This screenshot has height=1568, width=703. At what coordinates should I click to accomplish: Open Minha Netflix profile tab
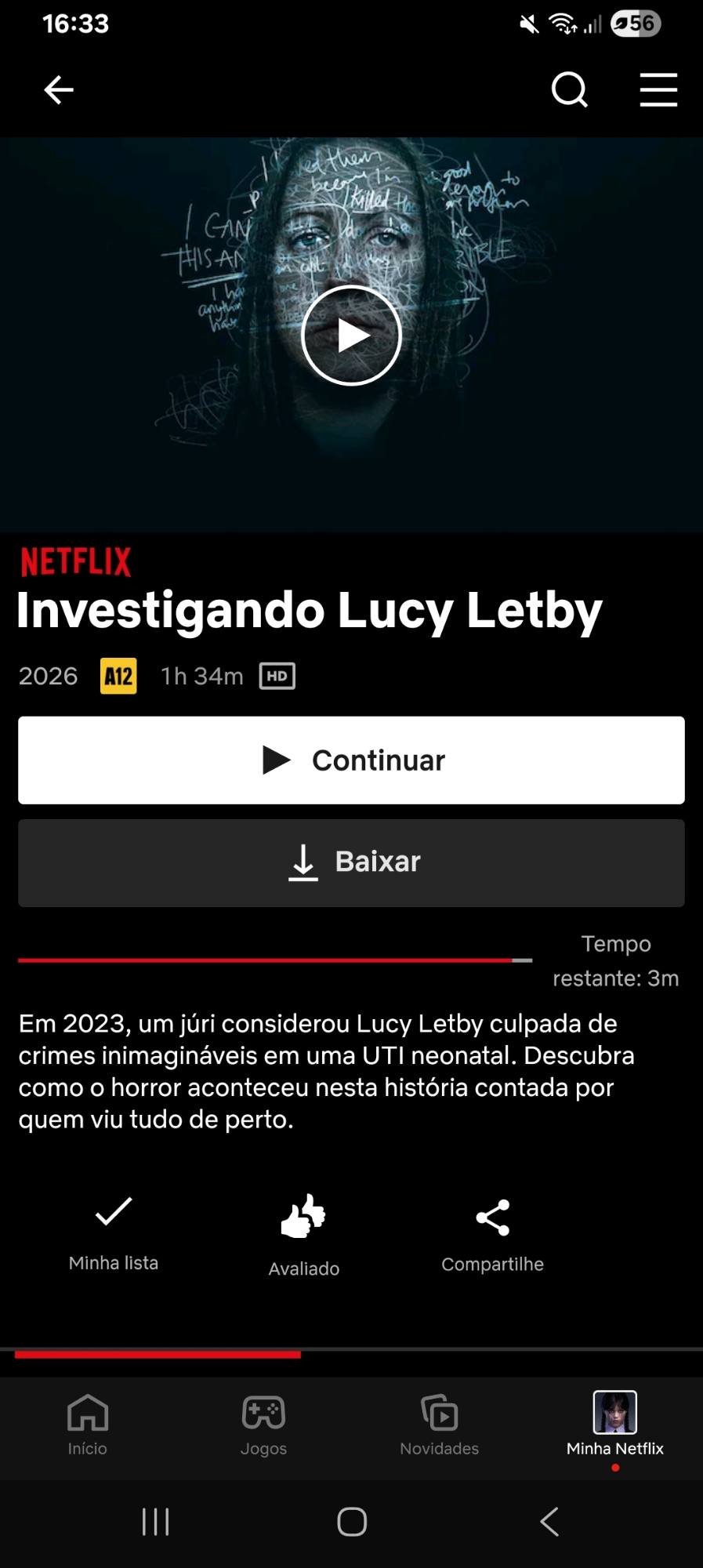615,1425
